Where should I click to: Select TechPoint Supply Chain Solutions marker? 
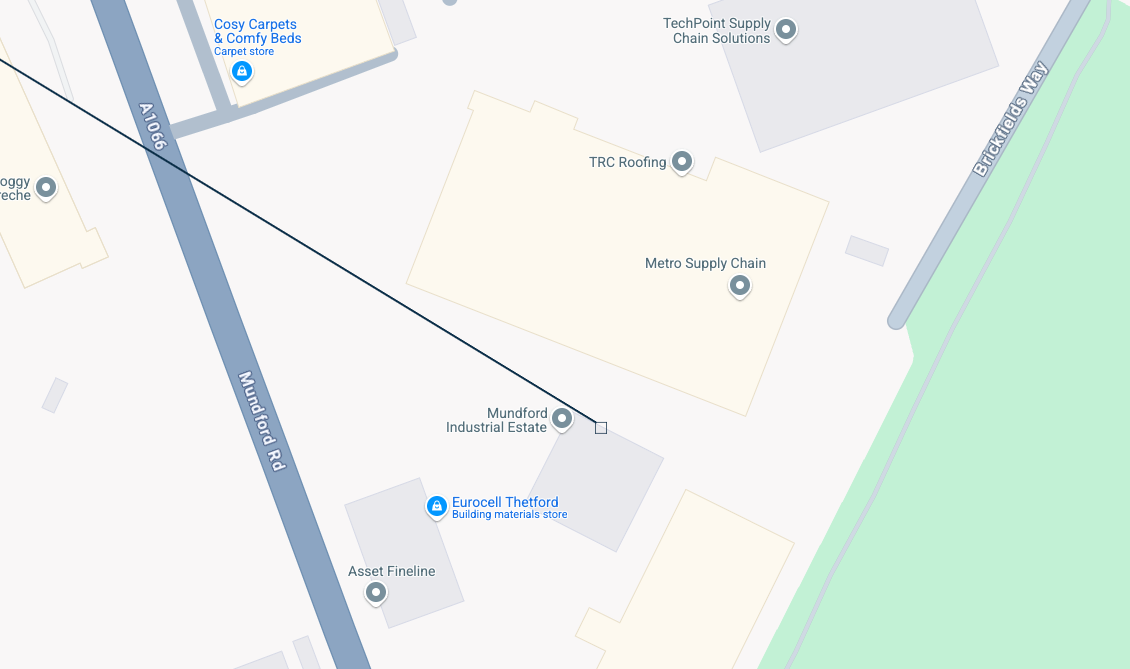tap(786, 30)
